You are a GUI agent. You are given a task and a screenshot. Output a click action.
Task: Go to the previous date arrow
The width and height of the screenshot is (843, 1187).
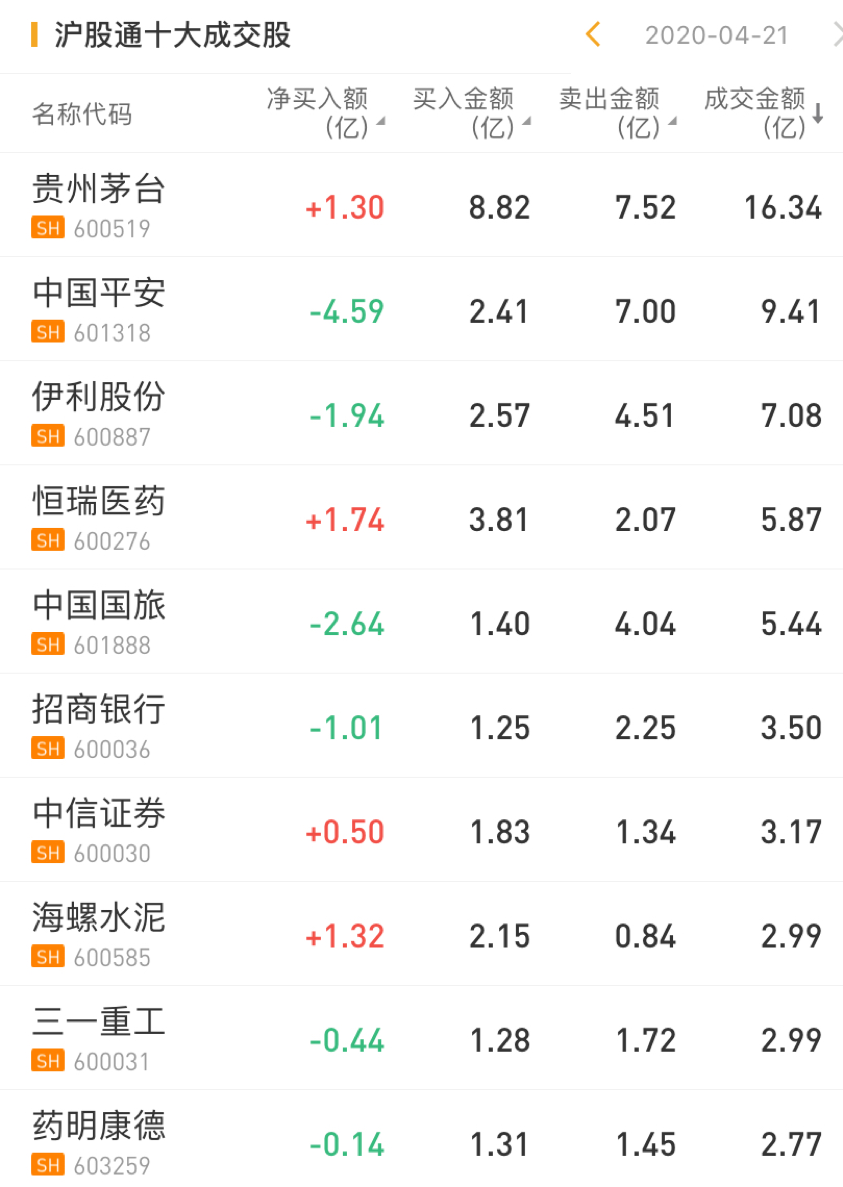(x=592, y=35)
